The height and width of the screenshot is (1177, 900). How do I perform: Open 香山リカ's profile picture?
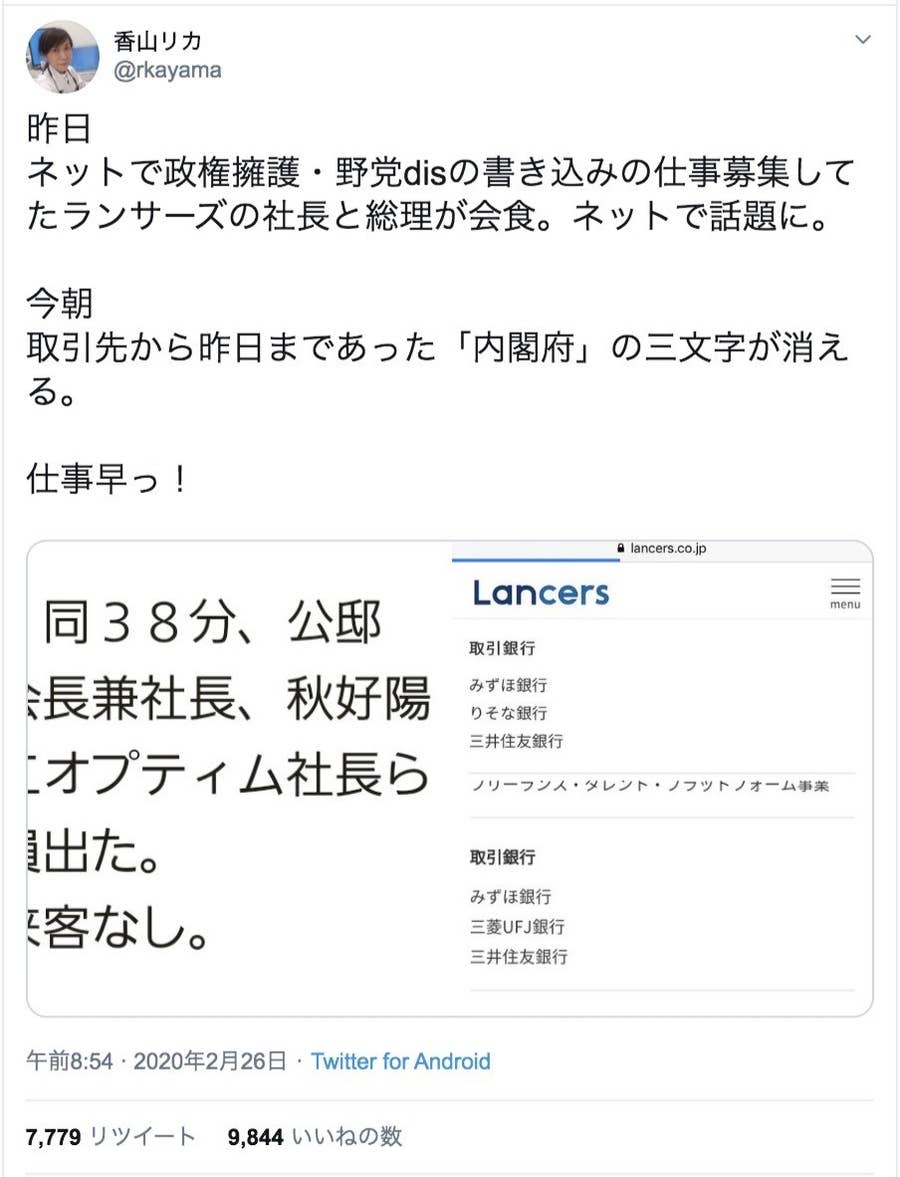(x=63, y=55)
